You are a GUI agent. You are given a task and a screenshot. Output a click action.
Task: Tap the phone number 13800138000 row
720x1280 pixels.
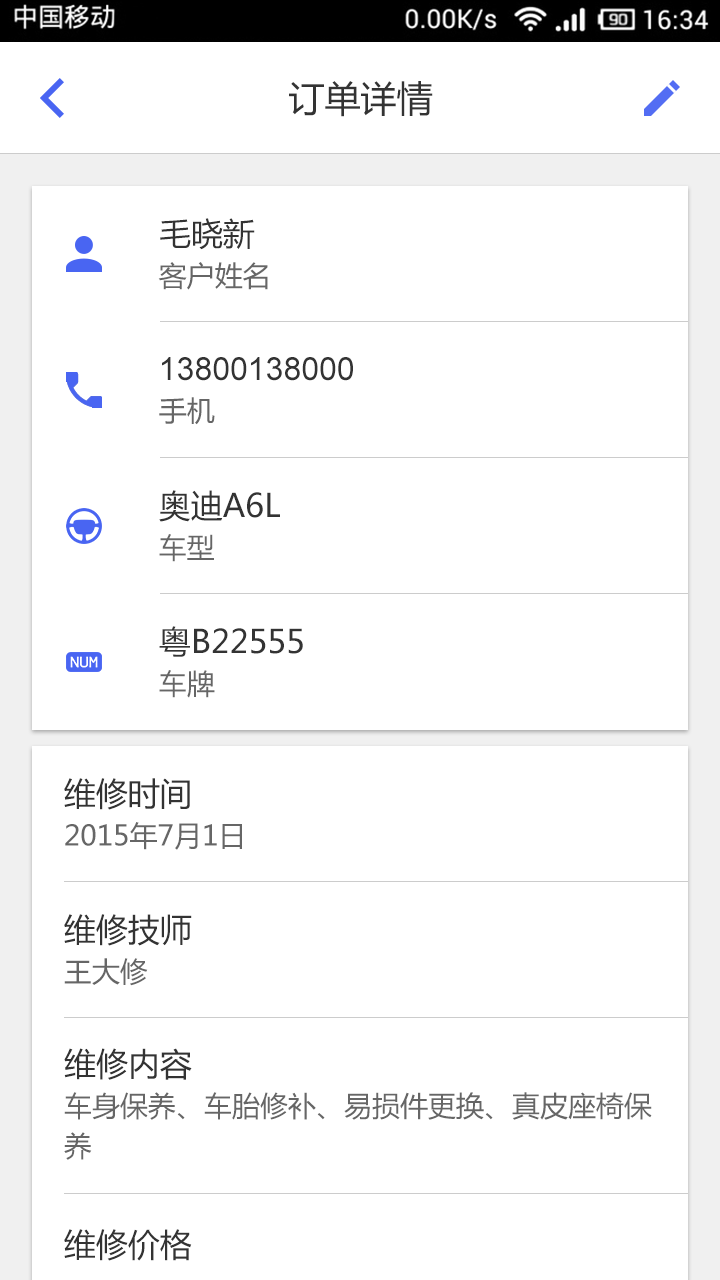360,390
